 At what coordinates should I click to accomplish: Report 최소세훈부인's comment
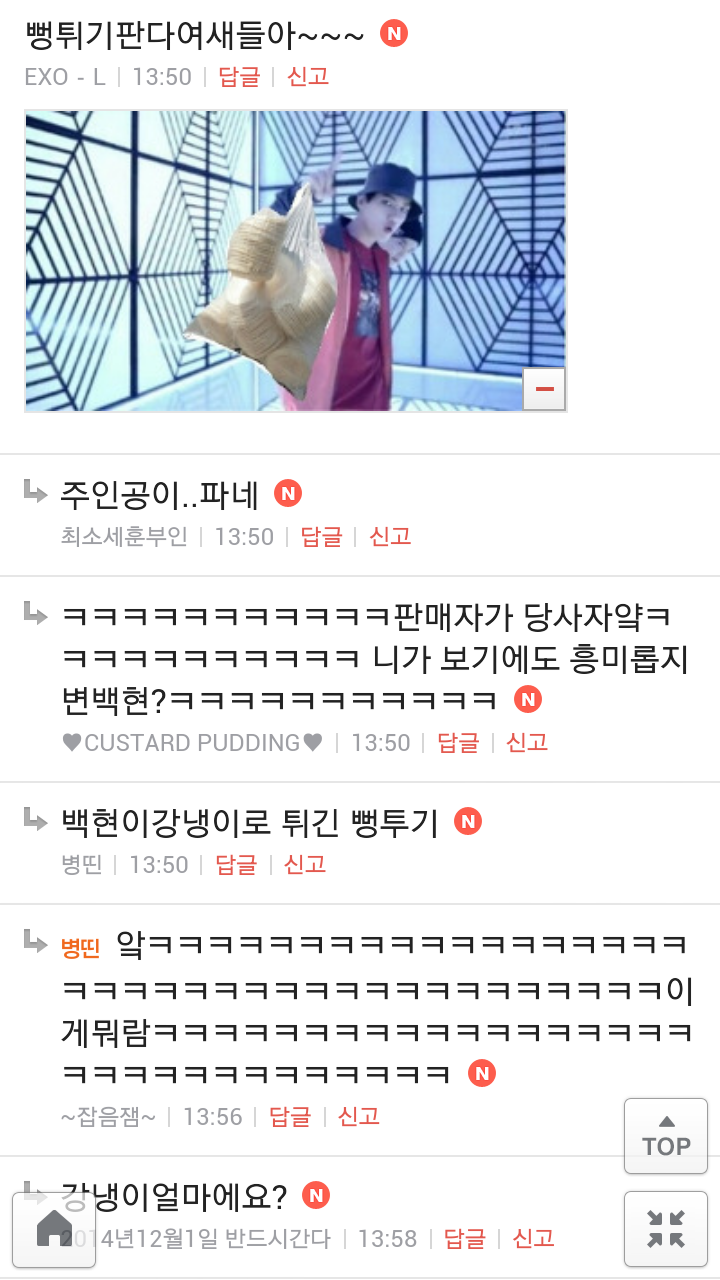pyautogui.click(x=391, y=537)
